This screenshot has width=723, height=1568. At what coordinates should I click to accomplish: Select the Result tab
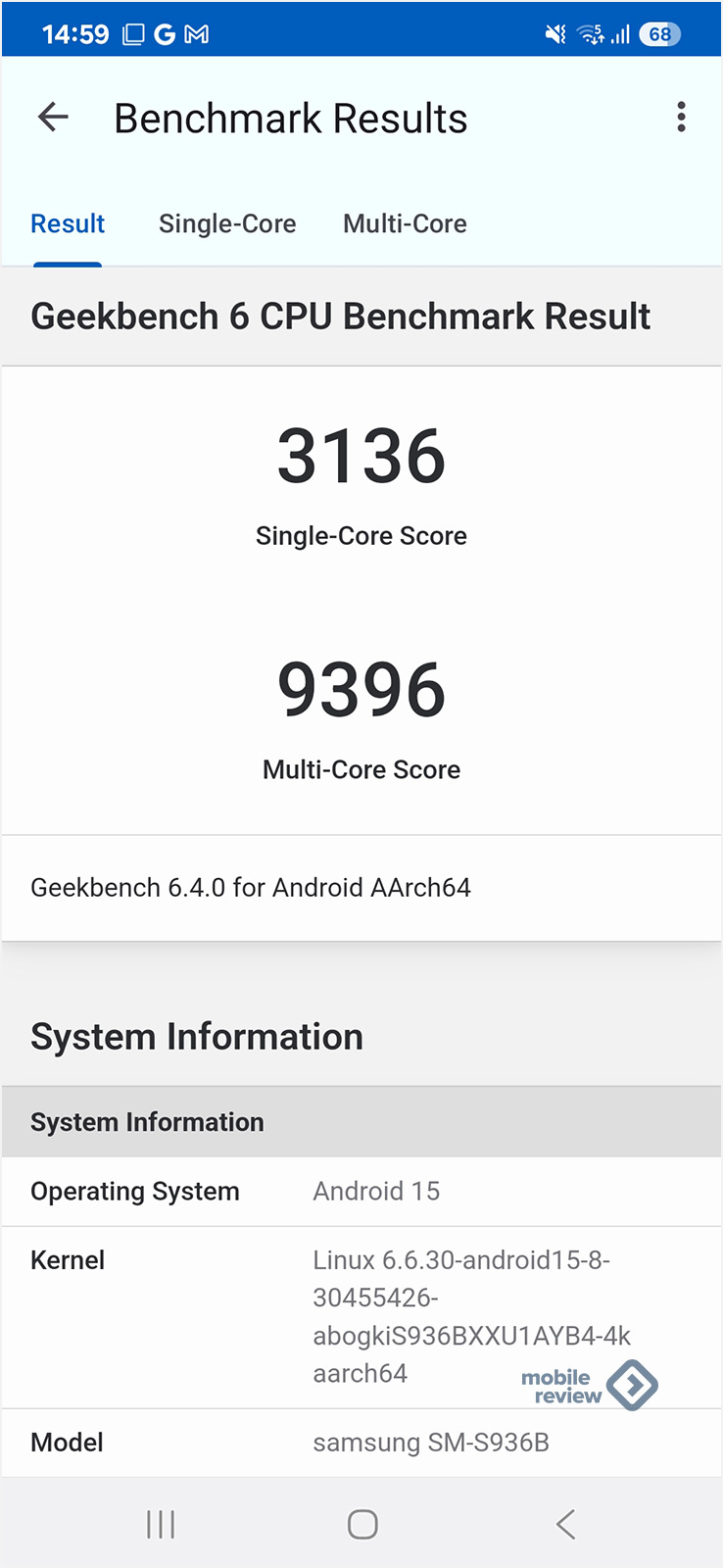pos(68,223)
